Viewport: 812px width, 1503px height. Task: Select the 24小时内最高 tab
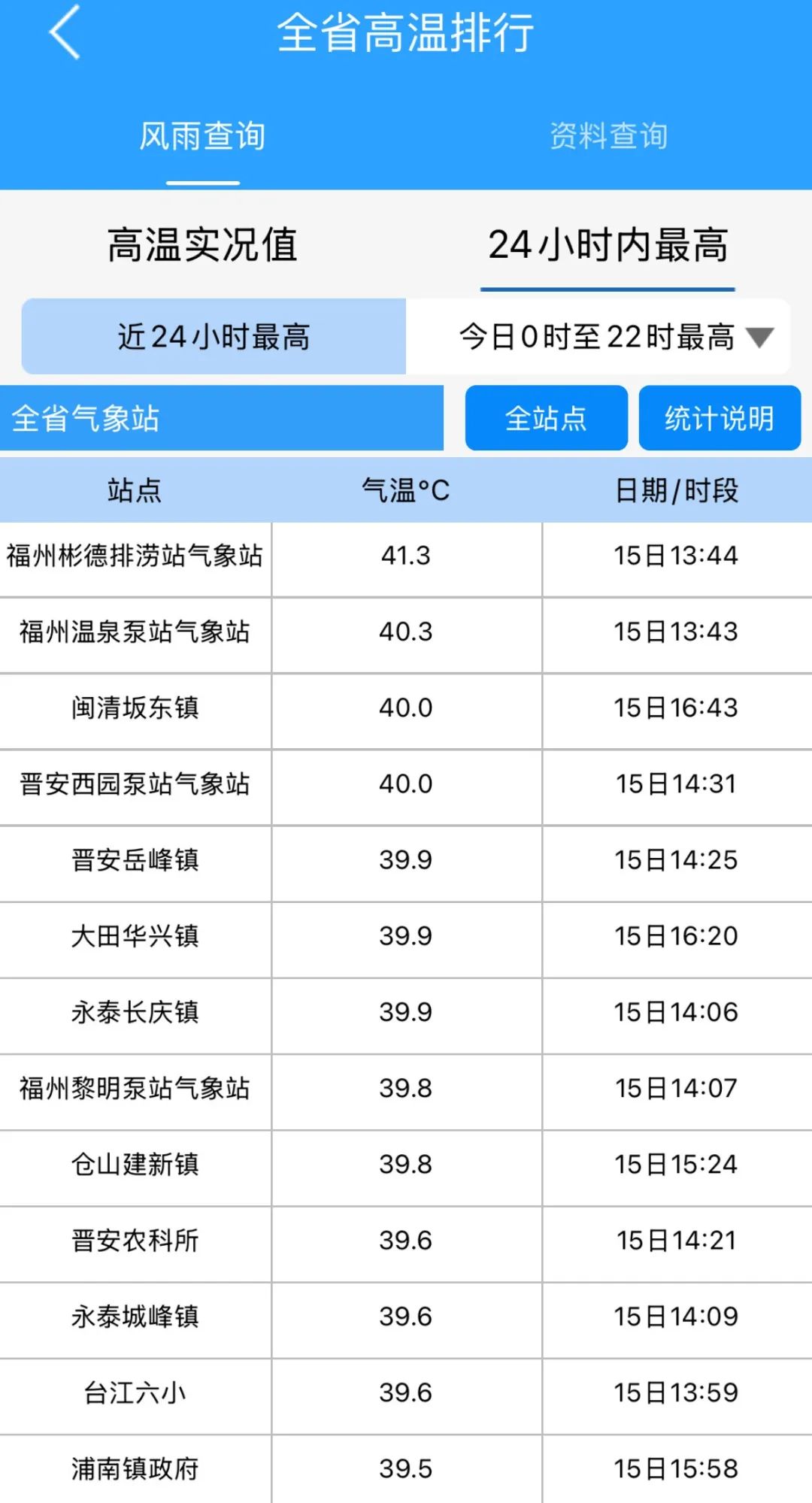pos(607,245)
